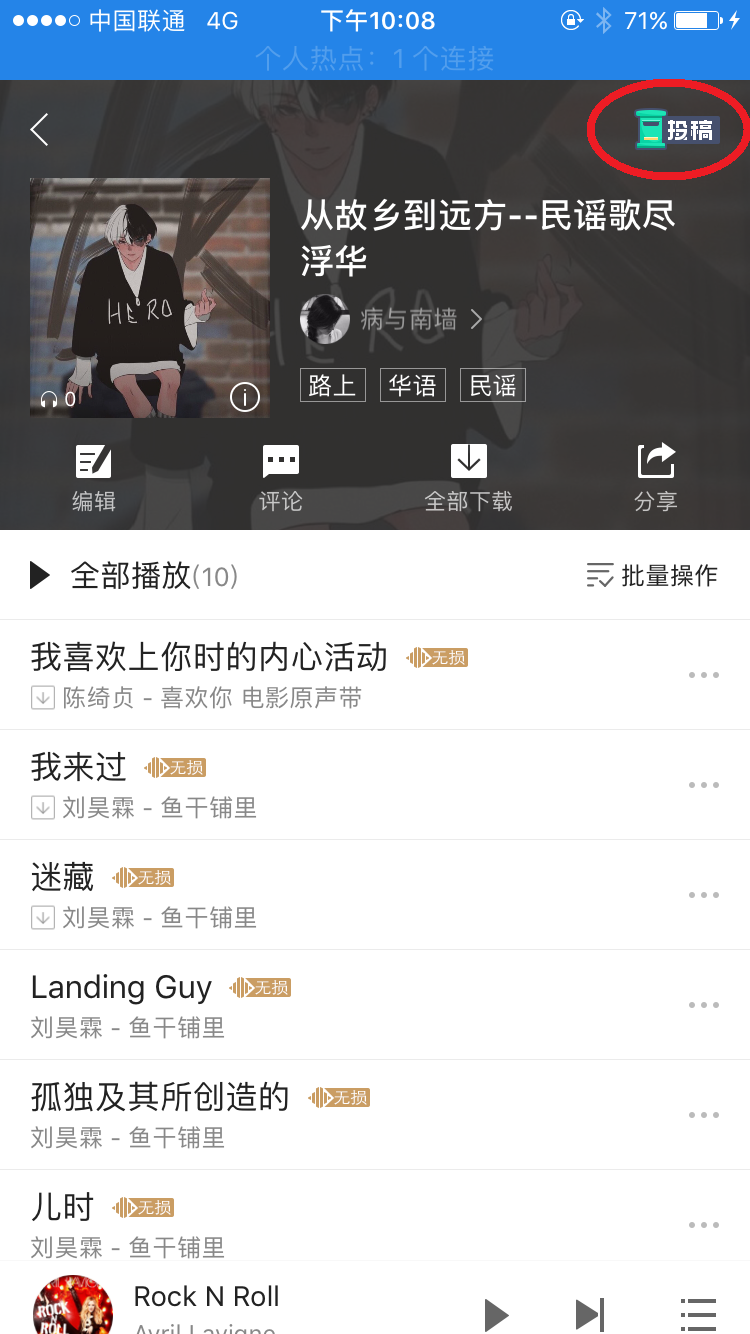Tap the 无损 lossless badge on 迷藏
Viewport: 750px width, 1334px height.
[141, 877]
